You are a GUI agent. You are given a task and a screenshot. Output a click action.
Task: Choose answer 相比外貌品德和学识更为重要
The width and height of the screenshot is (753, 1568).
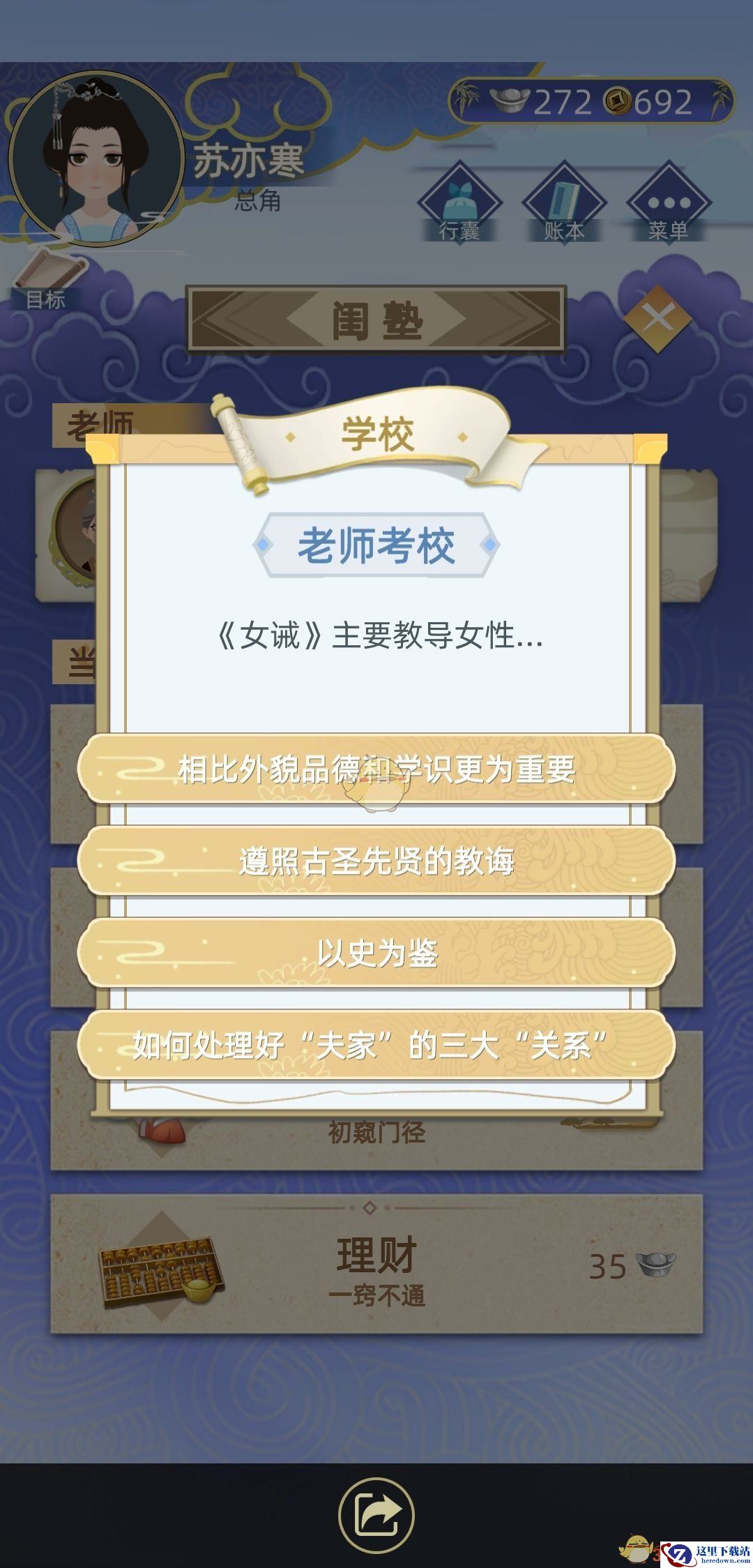coord(376,769)
